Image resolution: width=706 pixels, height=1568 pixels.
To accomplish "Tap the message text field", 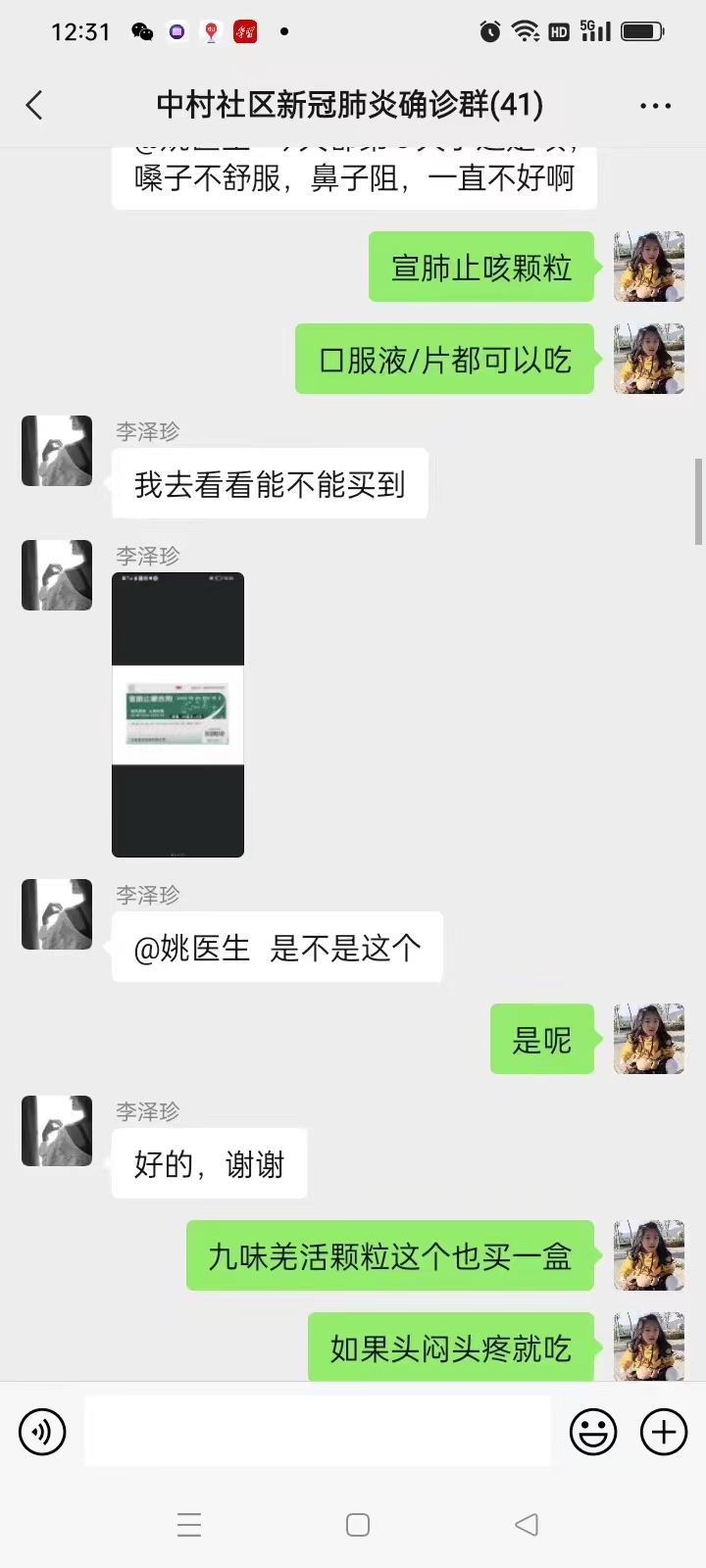I will [318, 1432].
